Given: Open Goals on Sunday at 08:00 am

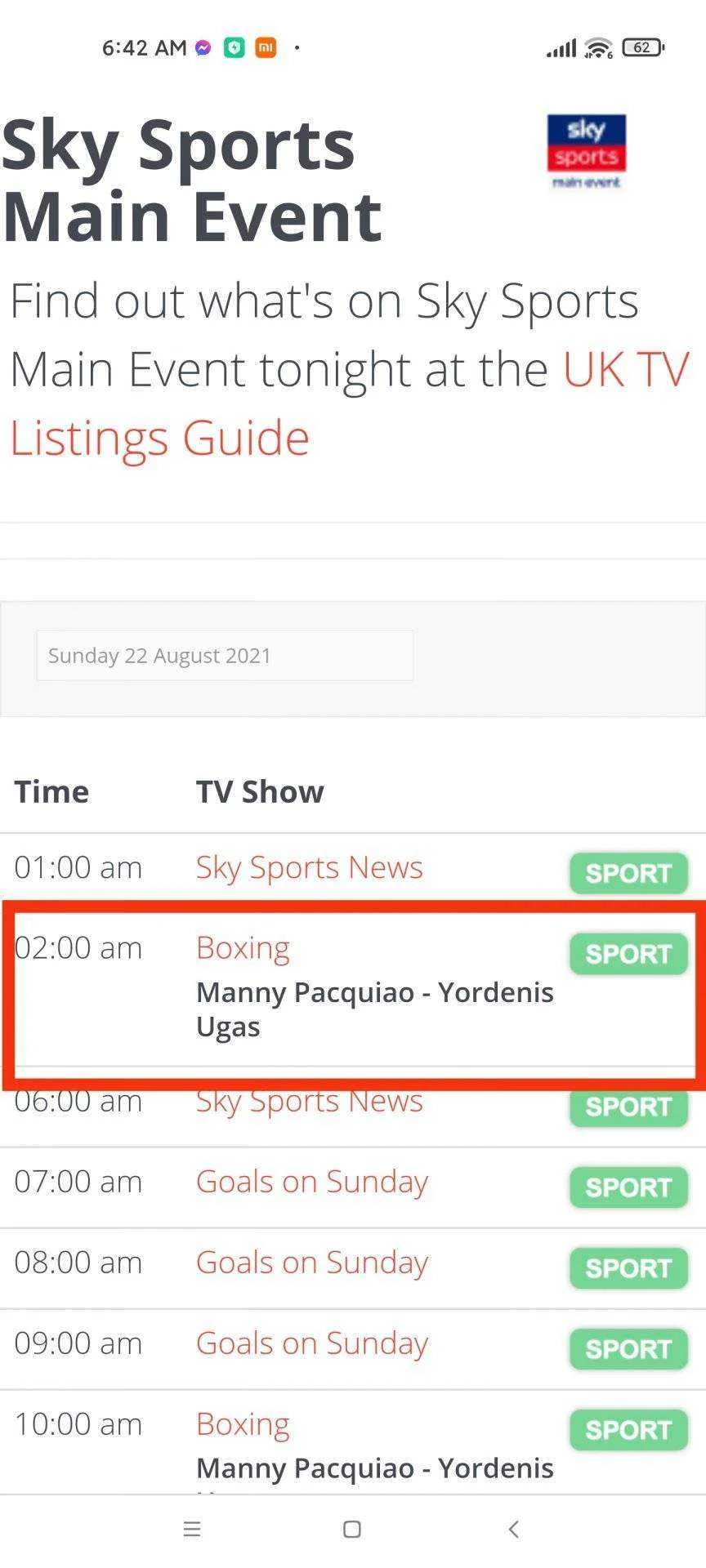Looking at the screenshot, I should click(x=312, y=1263).
